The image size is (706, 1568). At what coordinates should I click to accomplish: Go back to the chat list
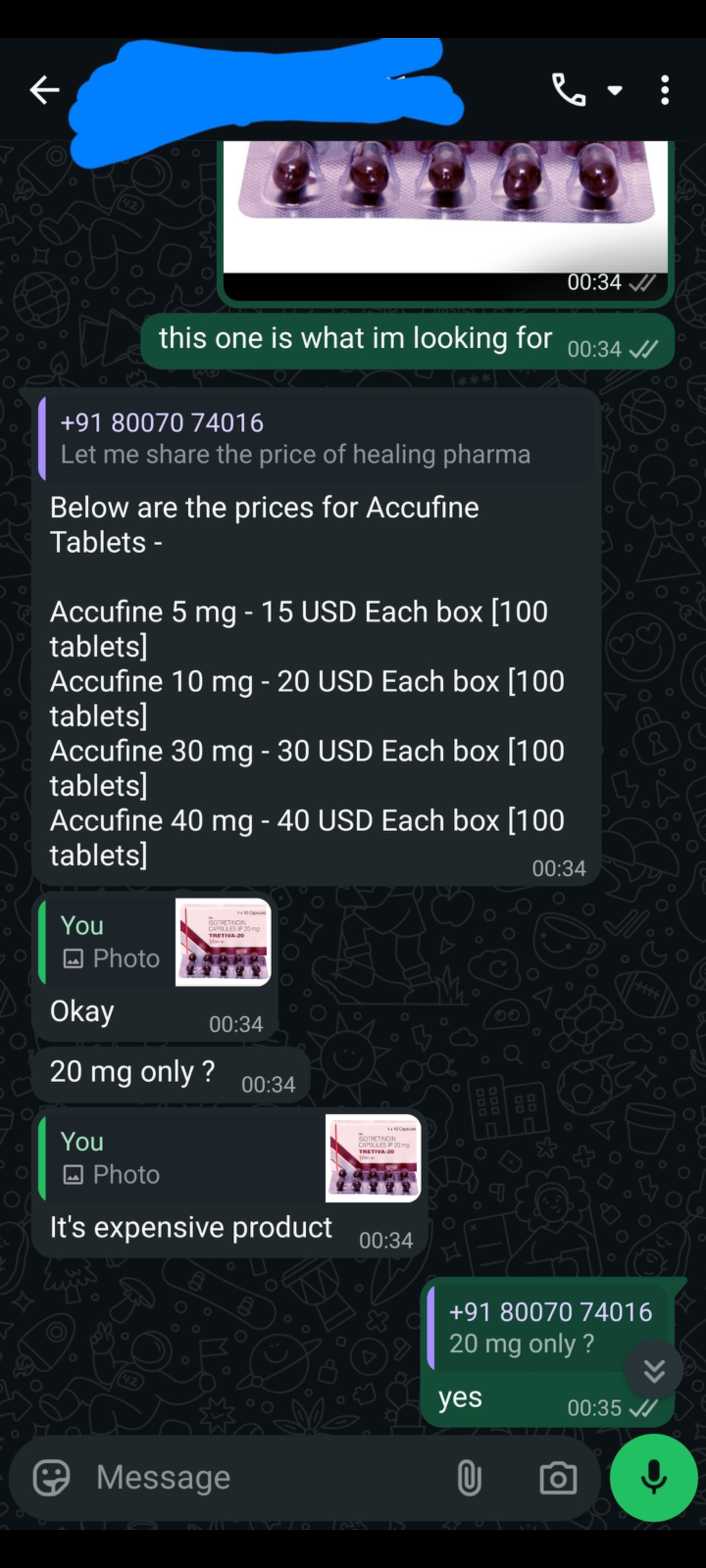45,91
